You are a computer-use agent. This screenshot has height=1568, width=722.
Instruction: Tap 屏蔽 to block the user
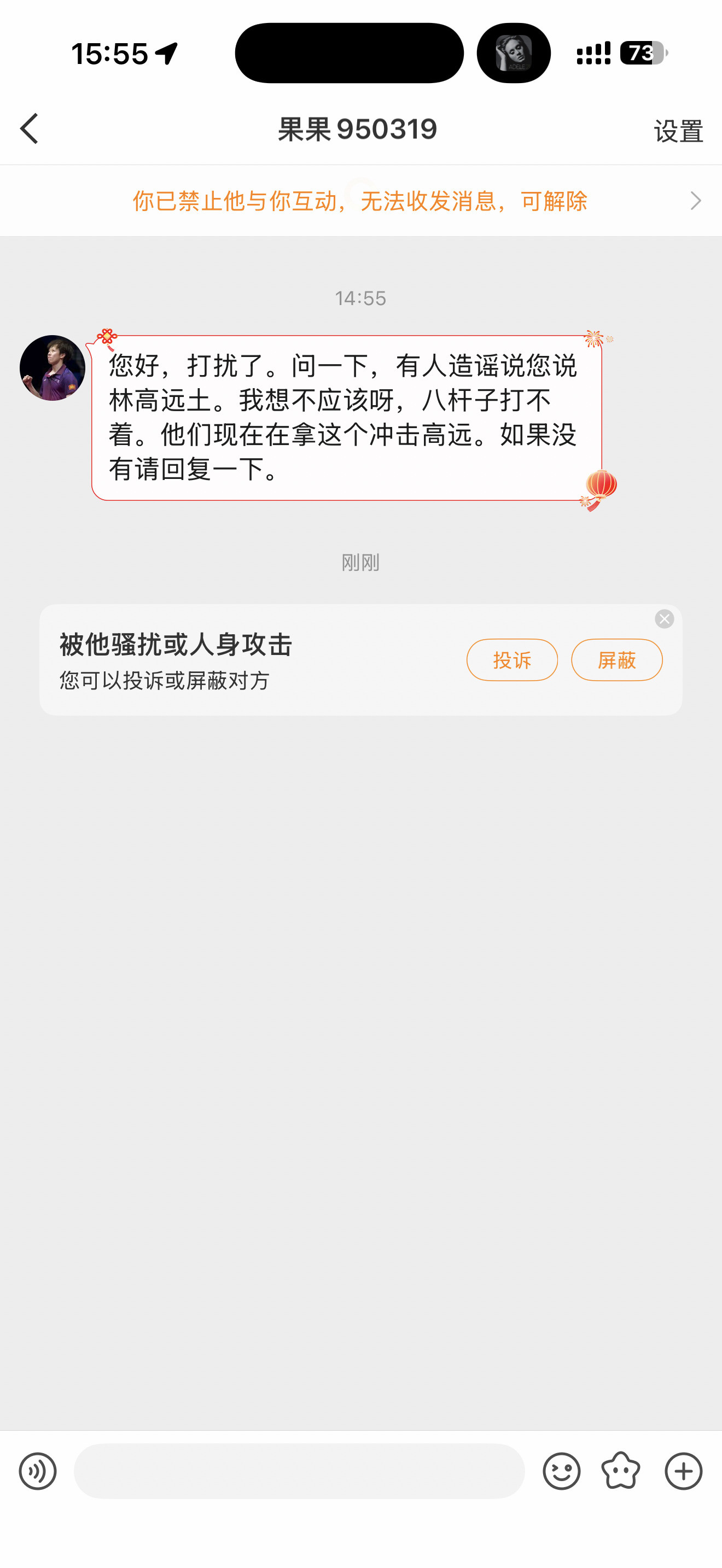616,659
